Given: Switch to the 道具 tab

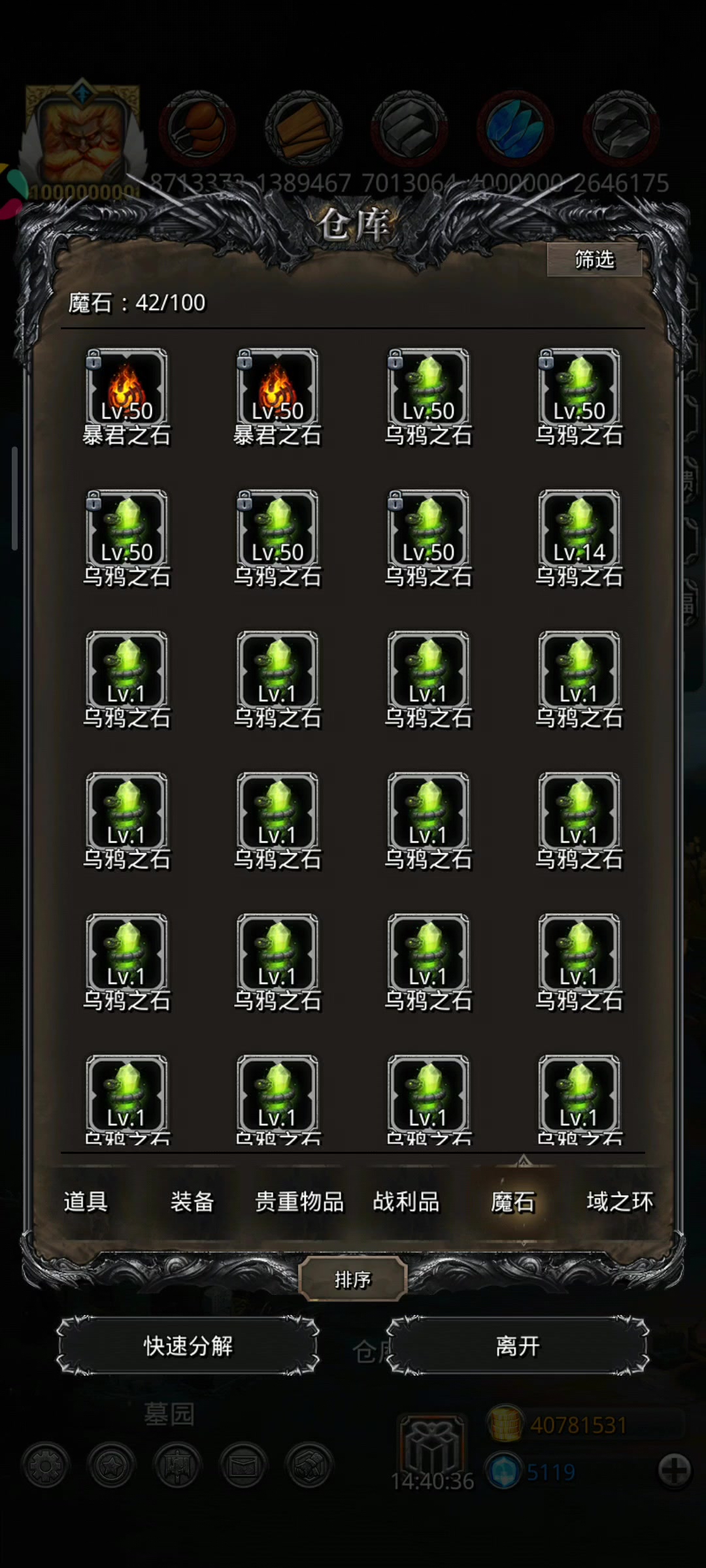Looking at the screenshot, I should coord(86,1201).
